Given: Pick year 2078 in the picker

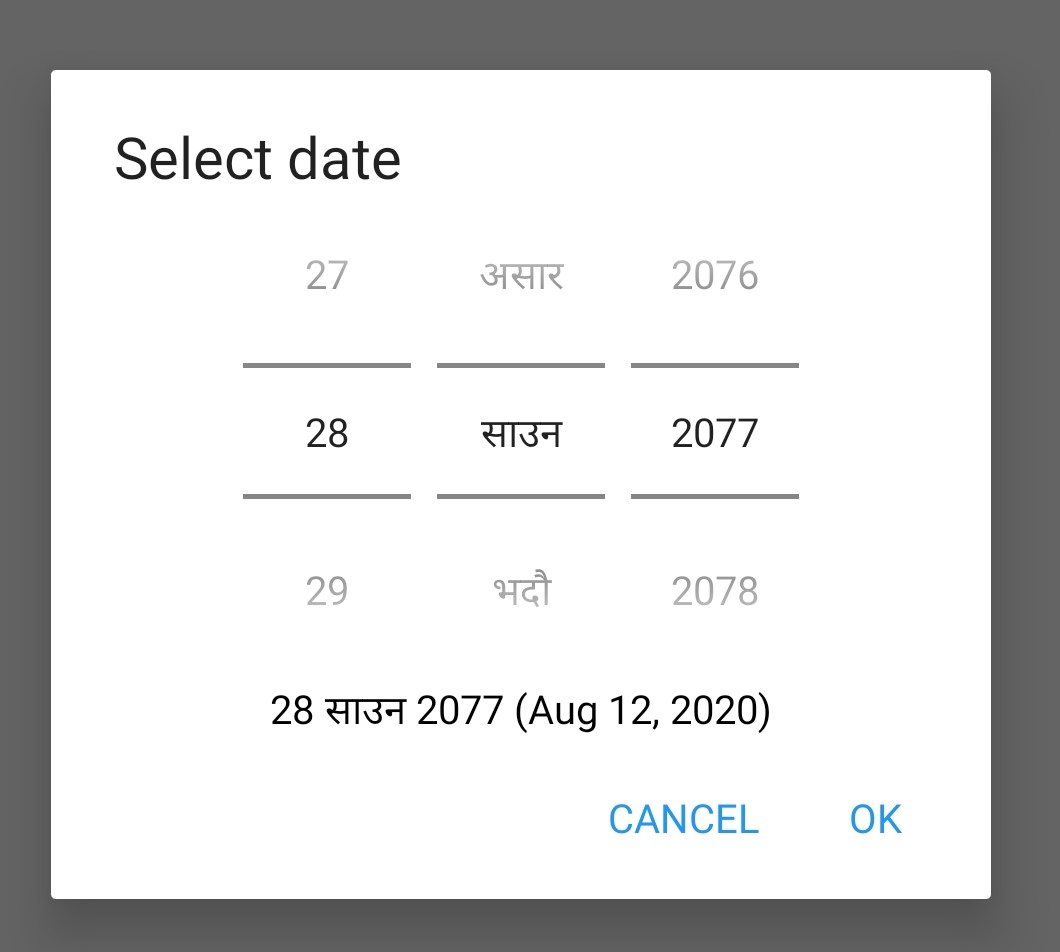Looking at the screenshot, I should (715, 591).
